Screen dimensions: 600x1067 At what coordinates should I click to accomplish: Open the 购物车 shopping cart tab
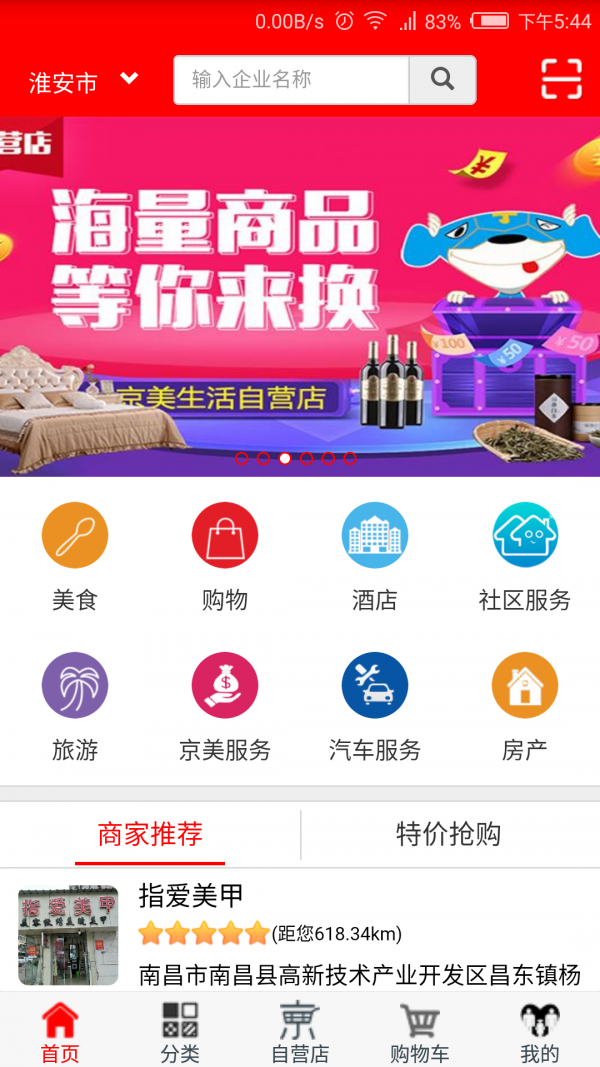point(419,1032)
